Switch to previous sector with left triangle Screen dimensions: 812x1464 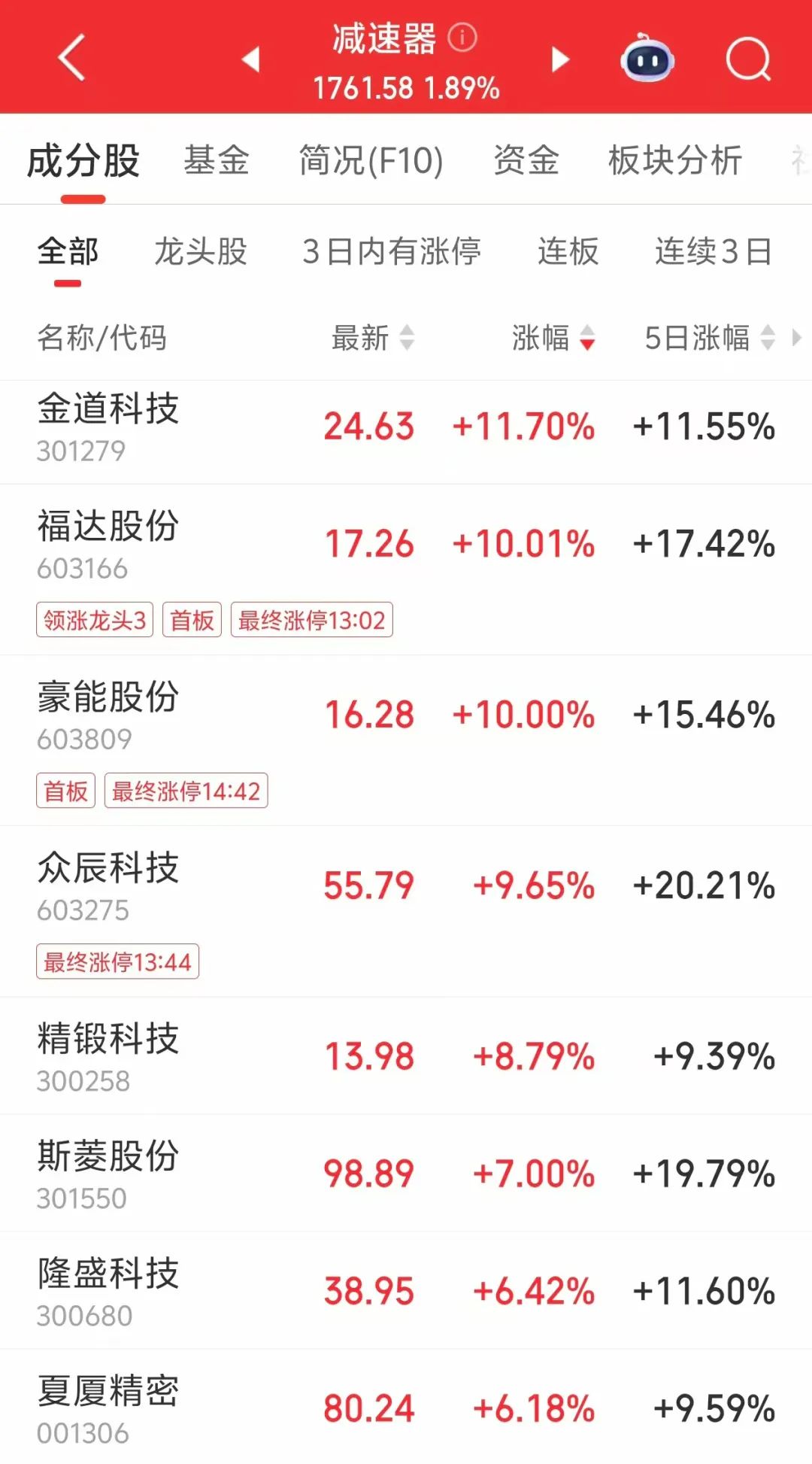click(x=251, y=59)
